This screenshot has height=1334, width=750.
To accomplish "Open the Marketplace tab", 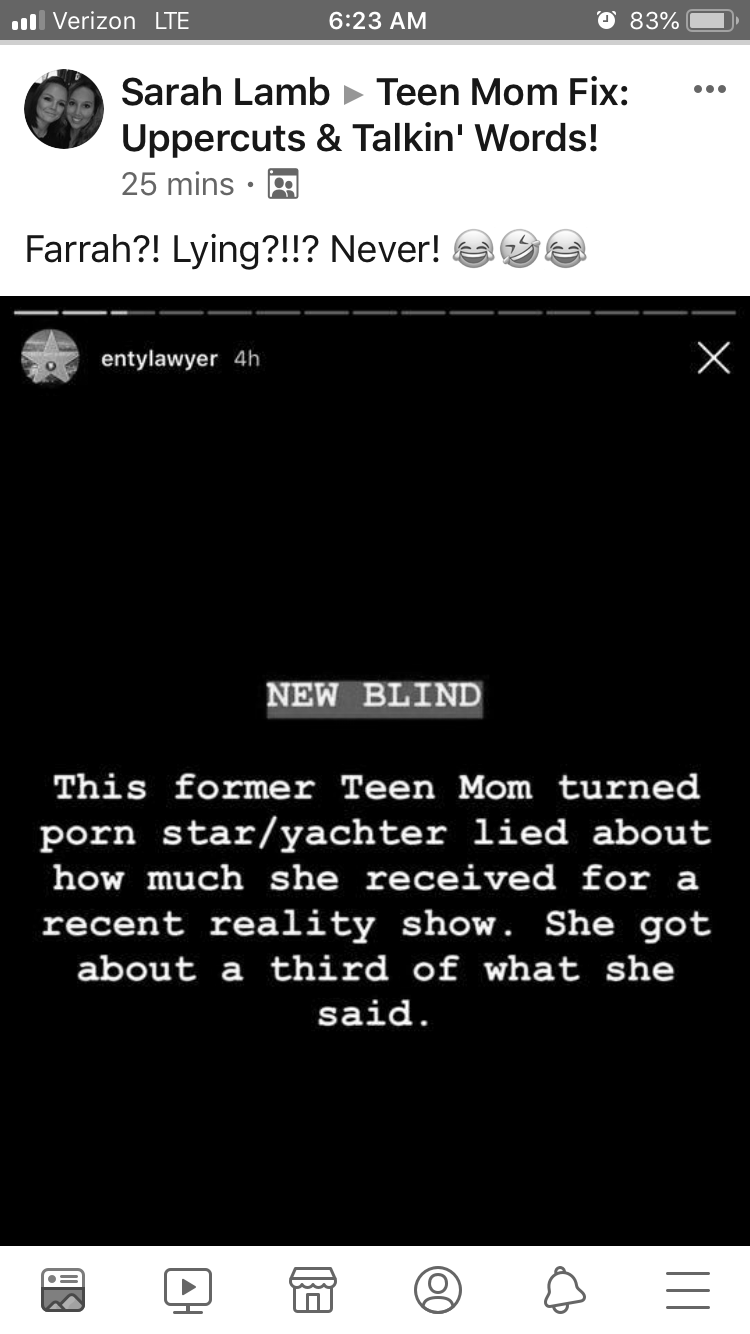I will pyautogui.click(x=312, y=1289).
